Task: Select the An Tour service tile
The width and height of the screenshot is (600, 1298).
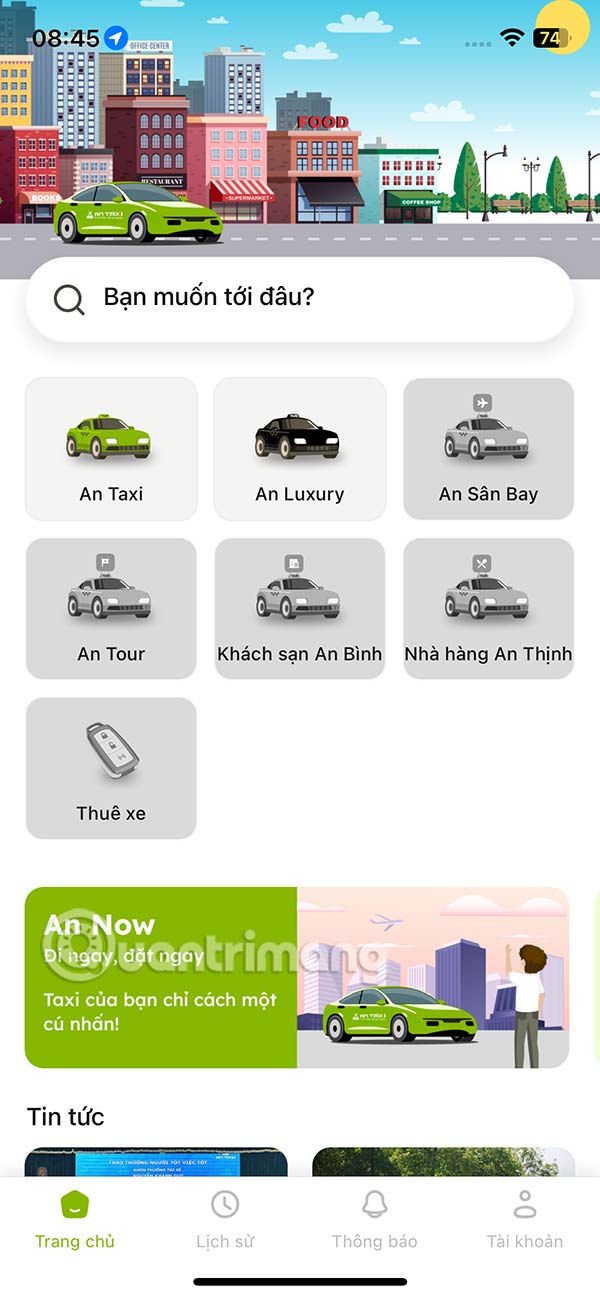Action: coord(111,609)
